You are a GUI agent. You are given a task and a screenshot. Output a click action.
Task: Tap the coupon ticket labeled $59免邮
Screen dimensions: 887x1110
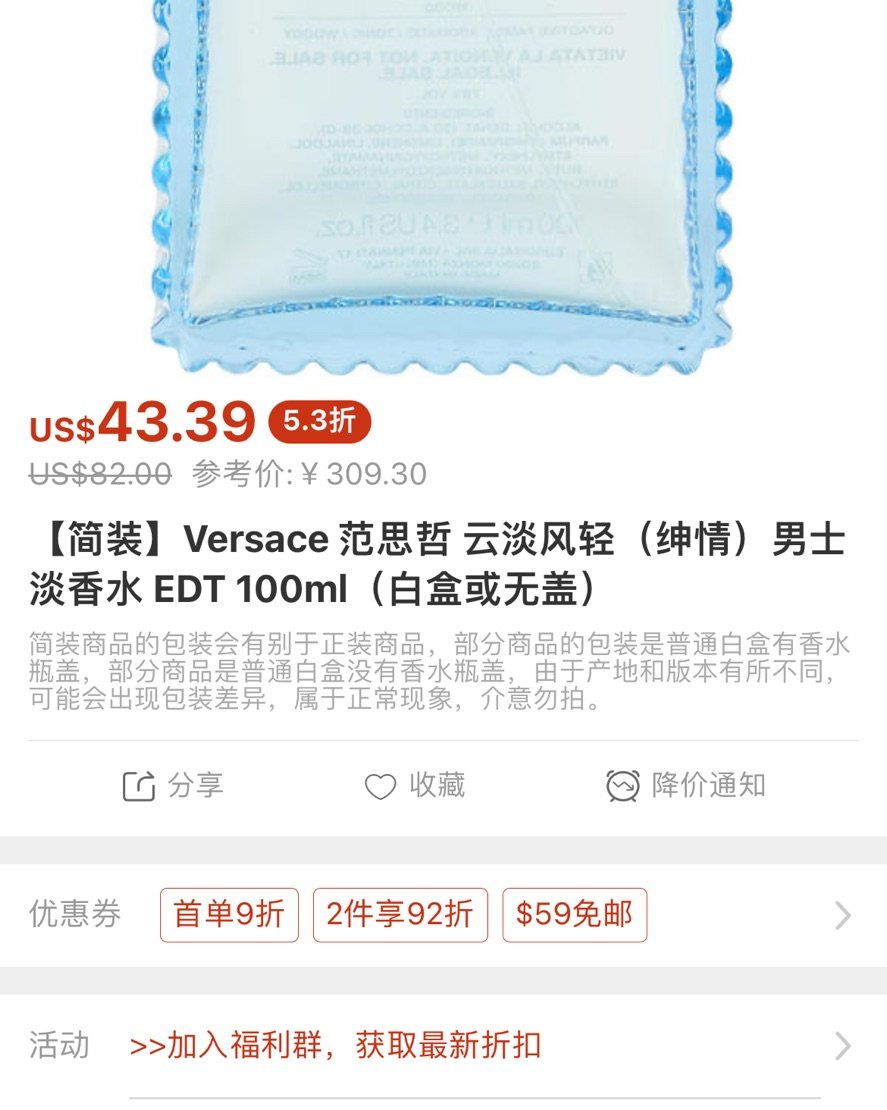(x=575, y=914)
